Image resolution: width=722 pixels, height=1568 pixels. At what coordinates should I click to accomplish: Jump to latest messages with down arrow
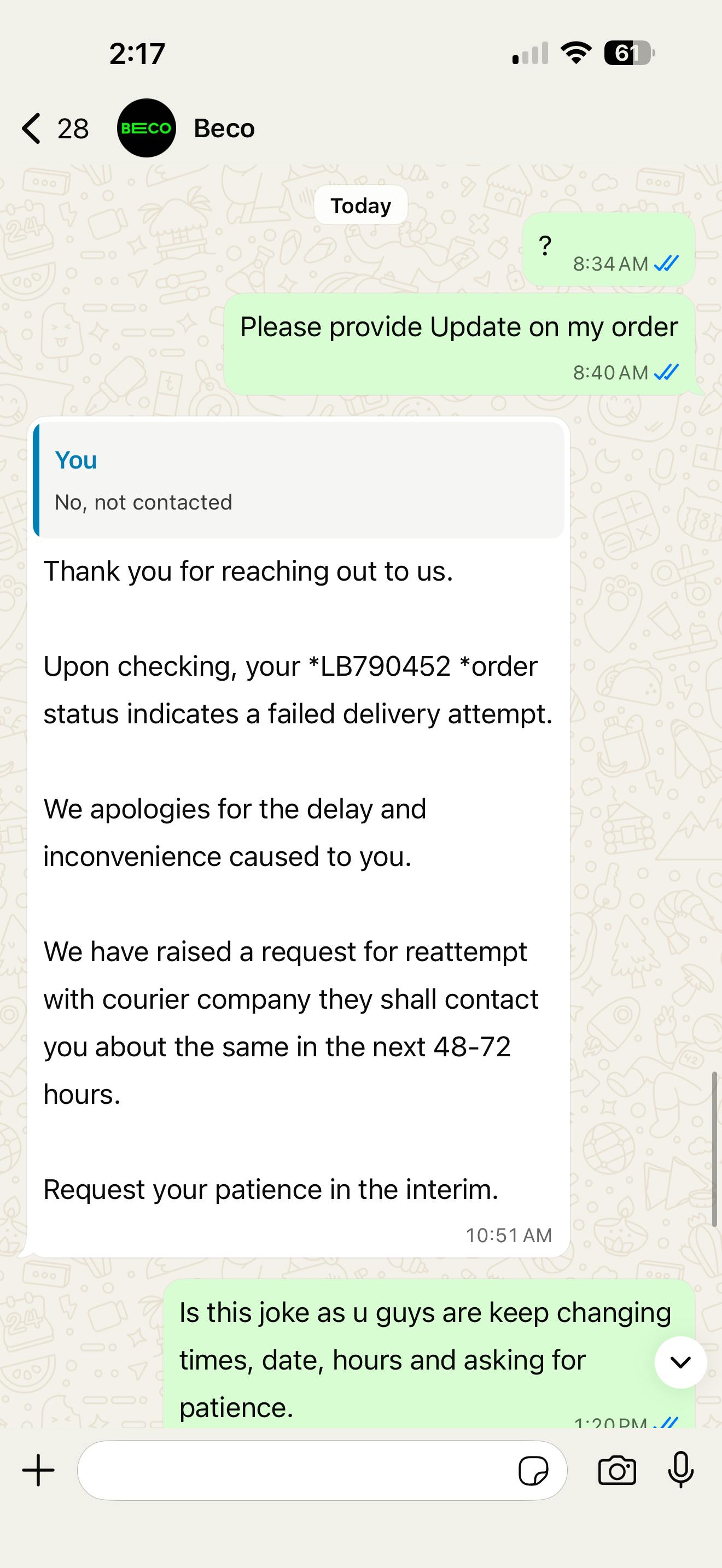680,1362
